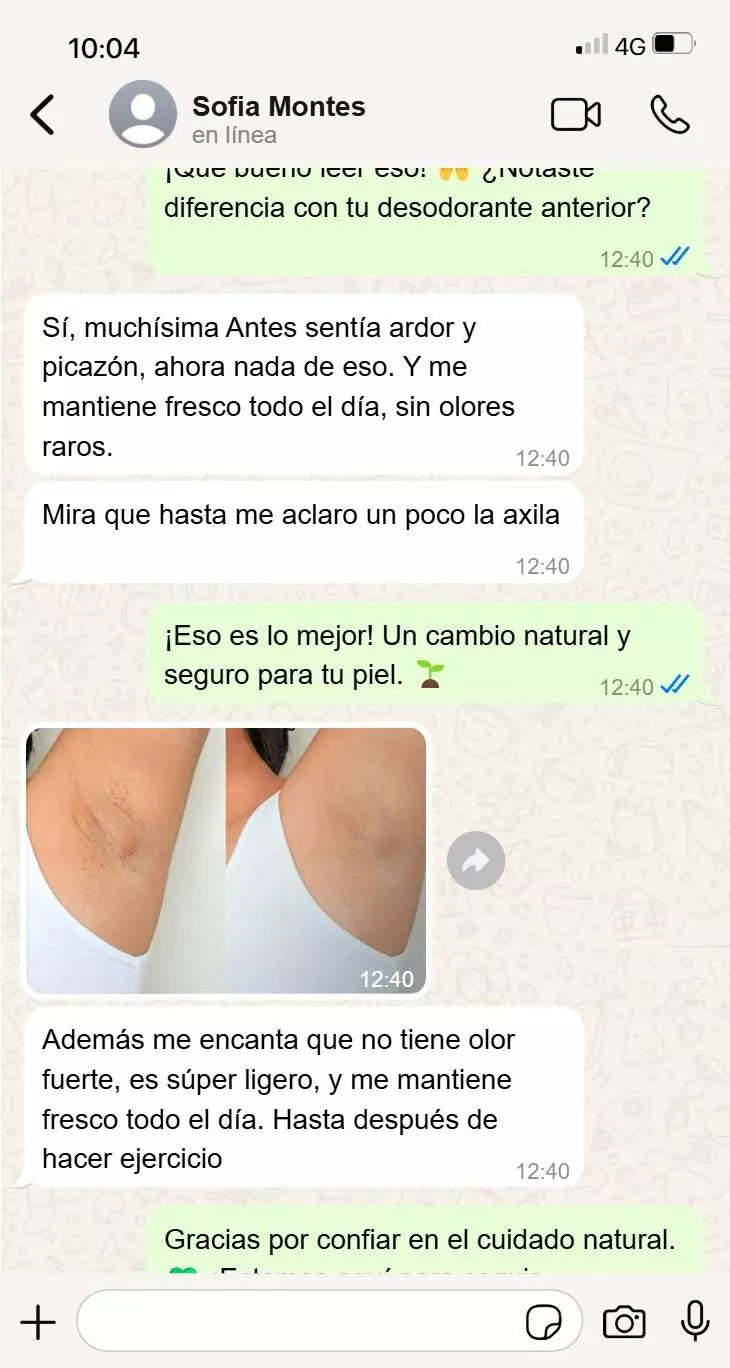Start a video call with Sofia Montes
730x1368 pixels.
[x=576, y=115]
